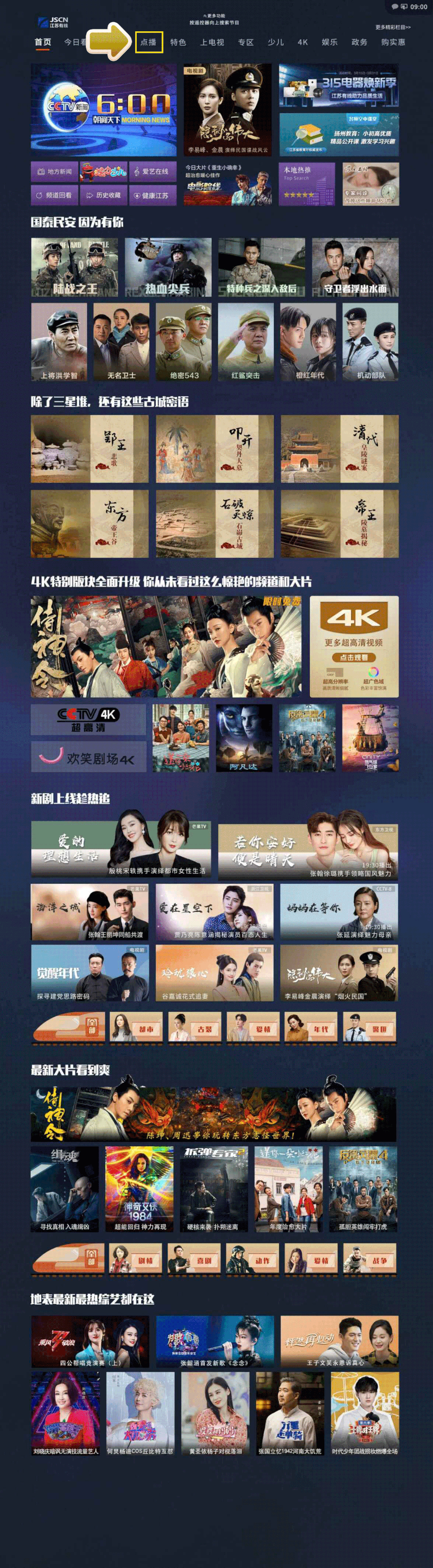
Task: Switch to the 点播 tab
Action: tap(148, 42)
